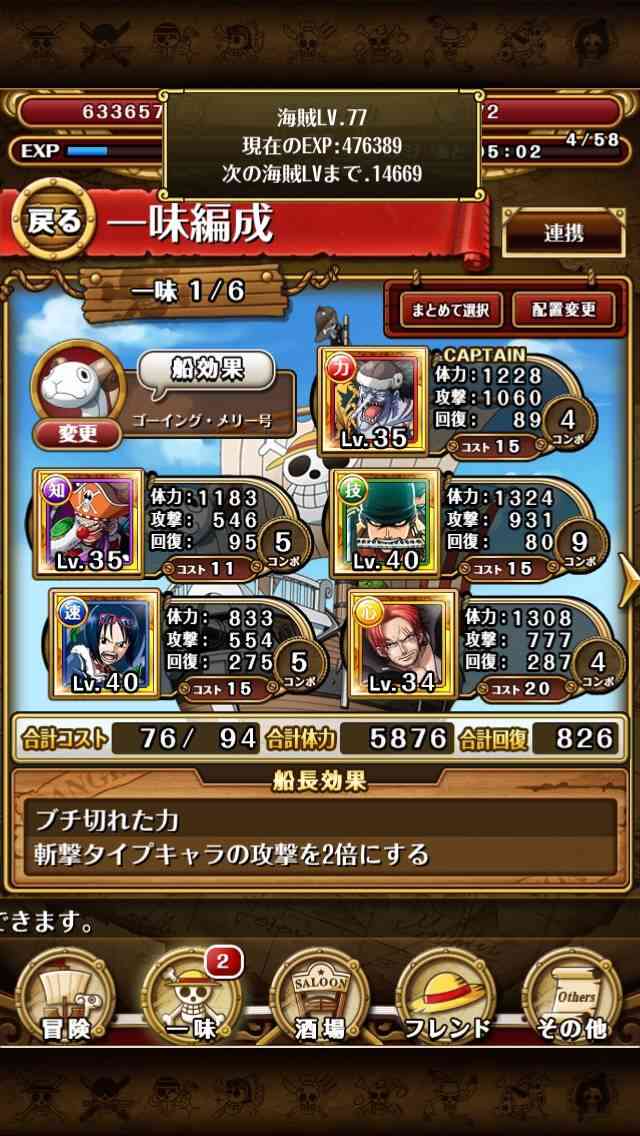640x1136 pixels.
Task: Tap the 戻る back button
Action: (x=54, y=220)
